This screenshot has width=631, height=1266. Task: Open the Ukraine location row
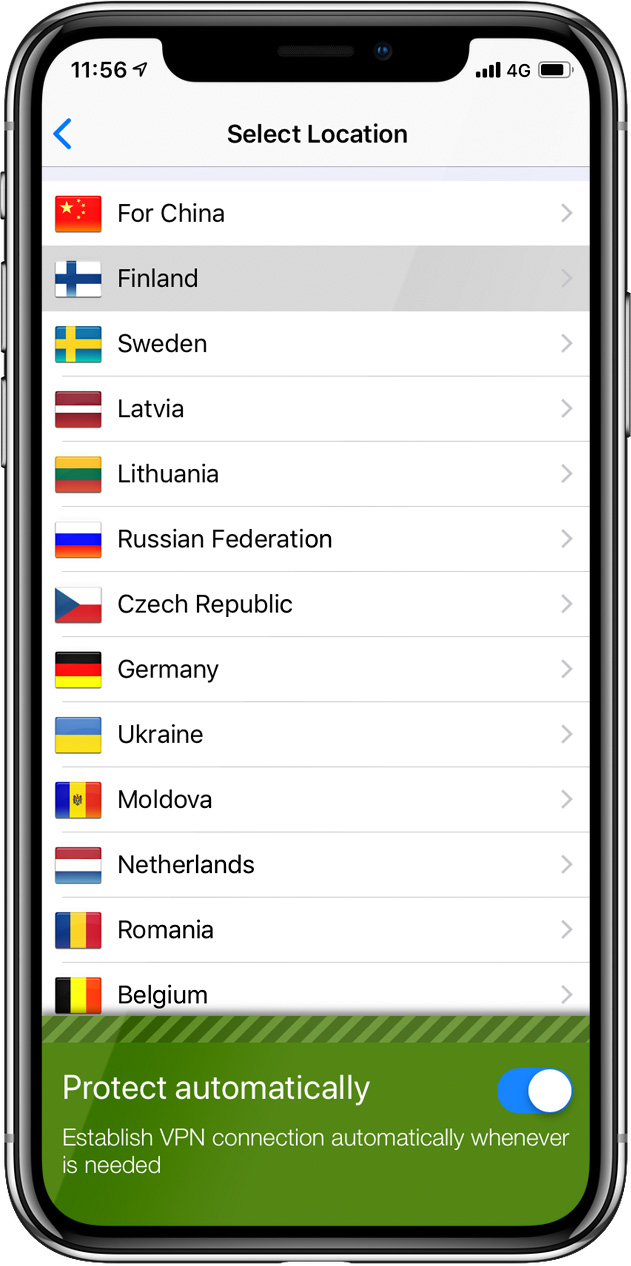point(315,734)
